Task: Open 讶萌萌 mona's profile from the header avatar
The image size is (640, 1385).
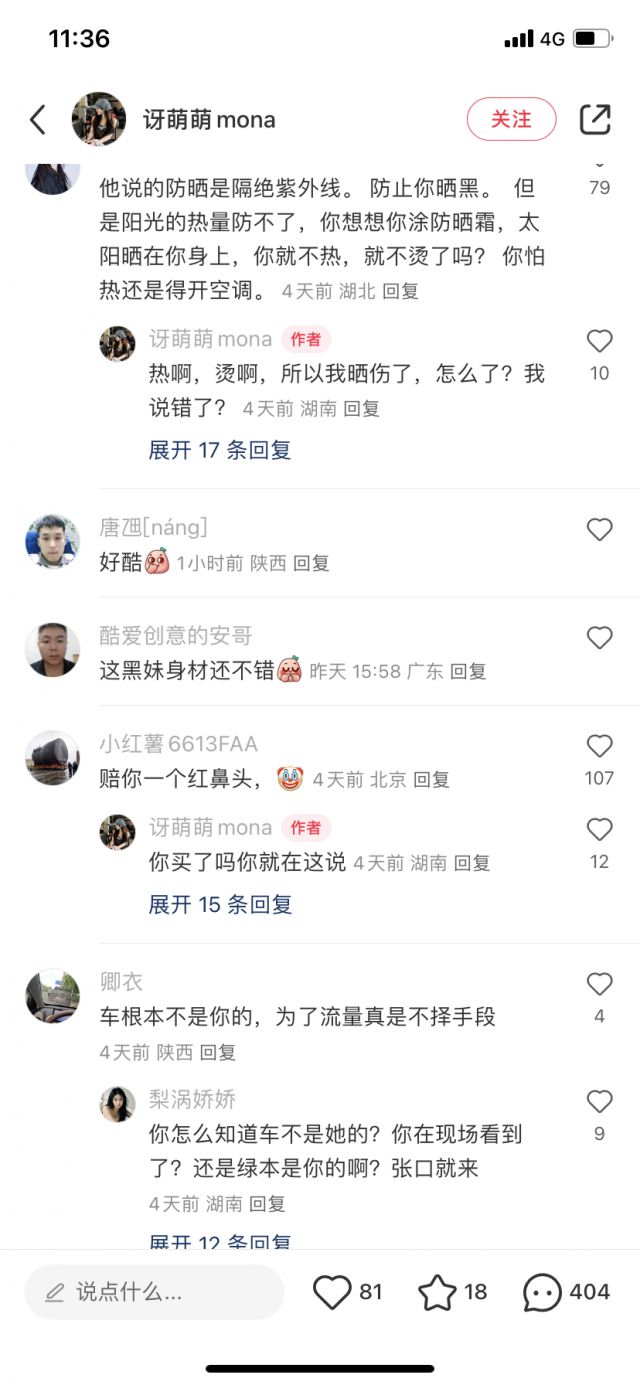Action: pos(99,120)
